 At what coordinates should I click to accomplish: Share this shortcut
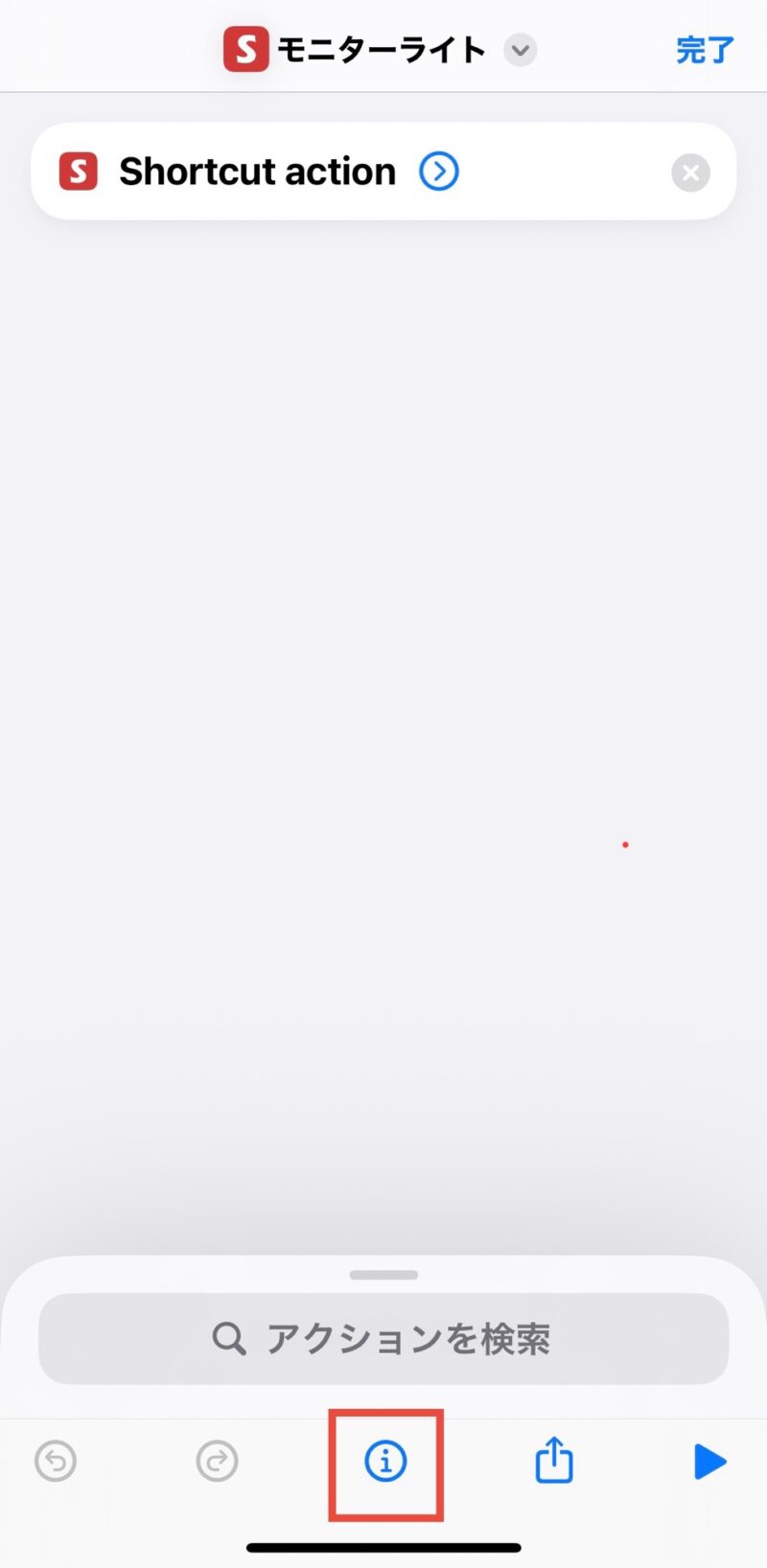553,1460
